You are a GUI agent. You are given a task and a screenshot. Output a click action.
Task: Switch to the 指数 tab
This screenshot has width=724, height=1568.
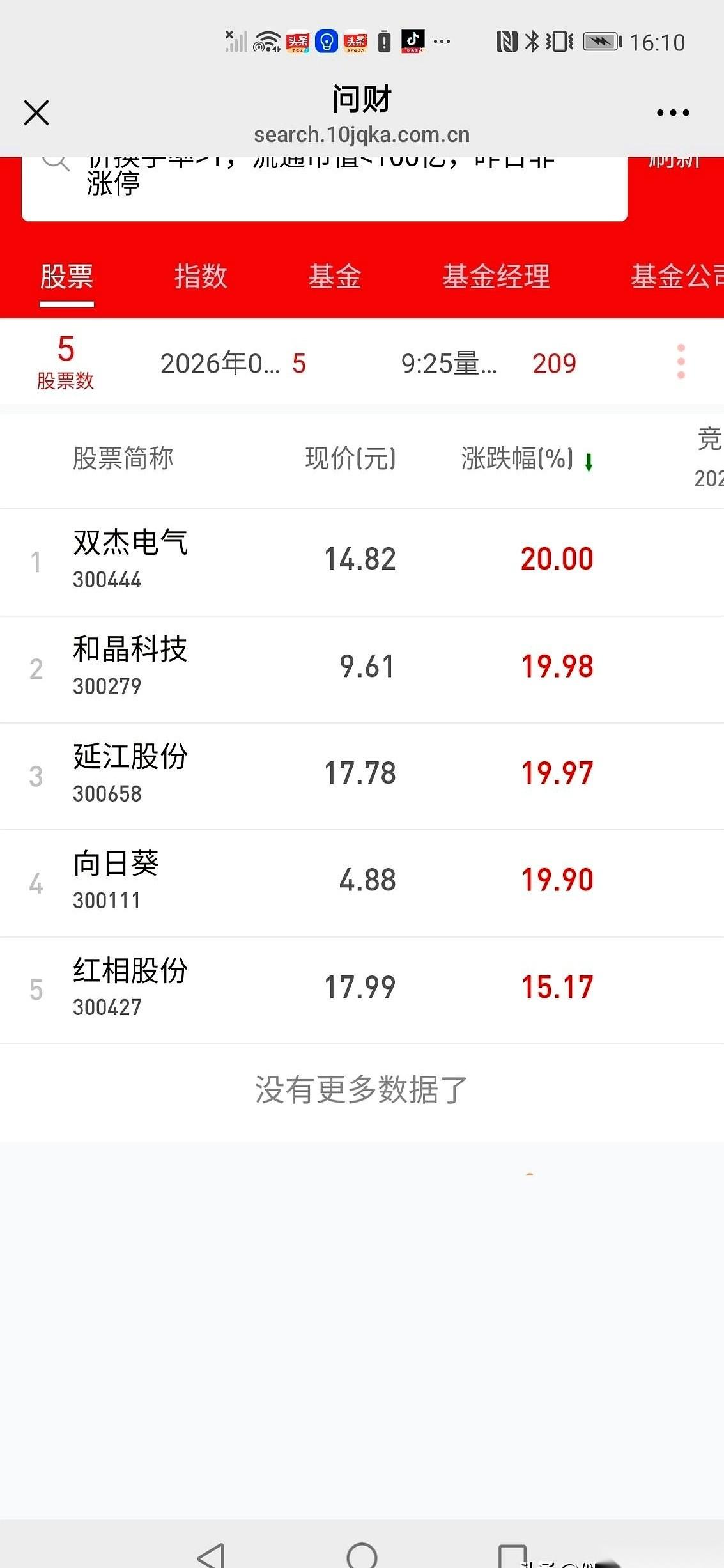coord(201,277)
